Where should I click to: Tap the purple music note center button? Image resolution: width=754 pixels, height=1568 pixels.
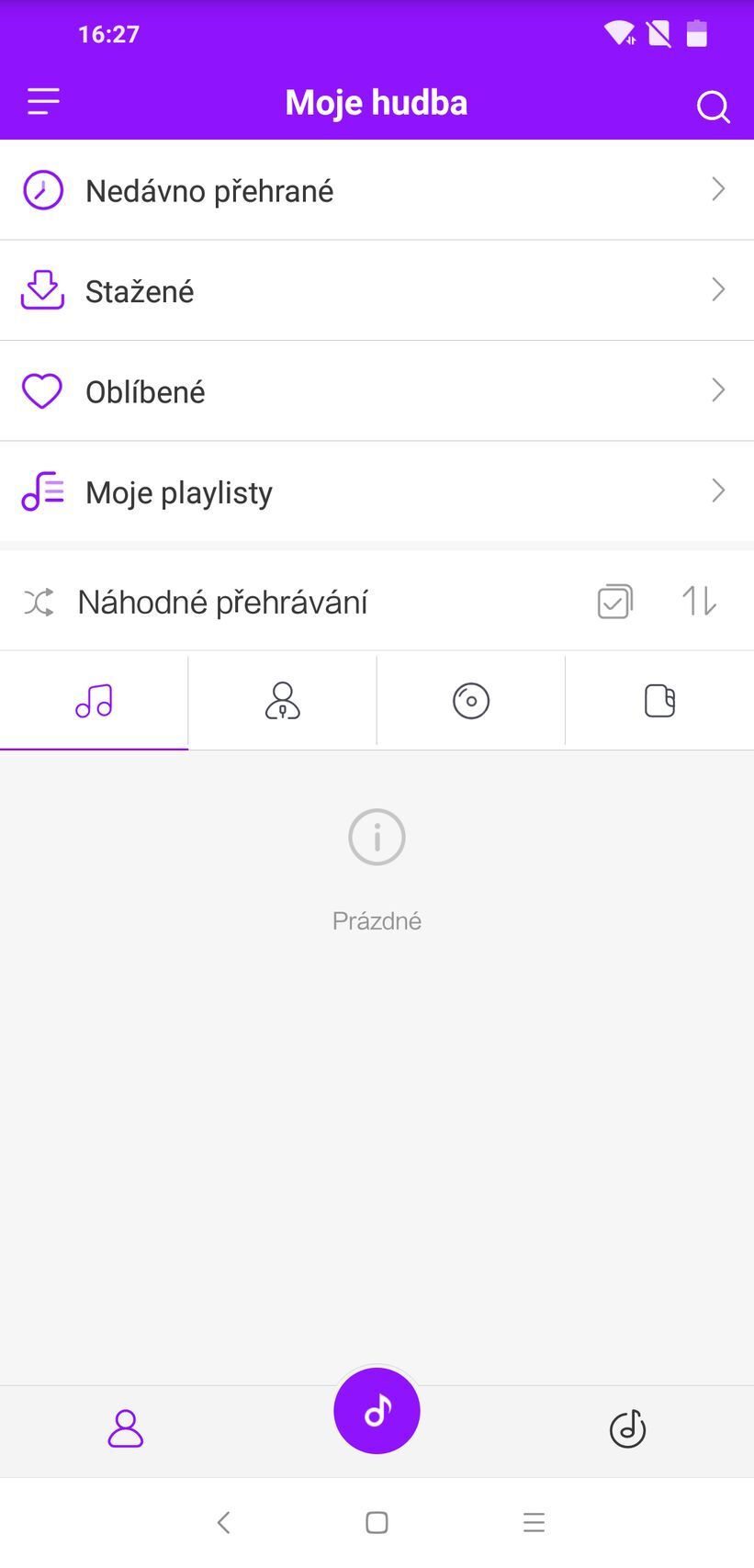pyautogui.click(x=377, y=1411)
